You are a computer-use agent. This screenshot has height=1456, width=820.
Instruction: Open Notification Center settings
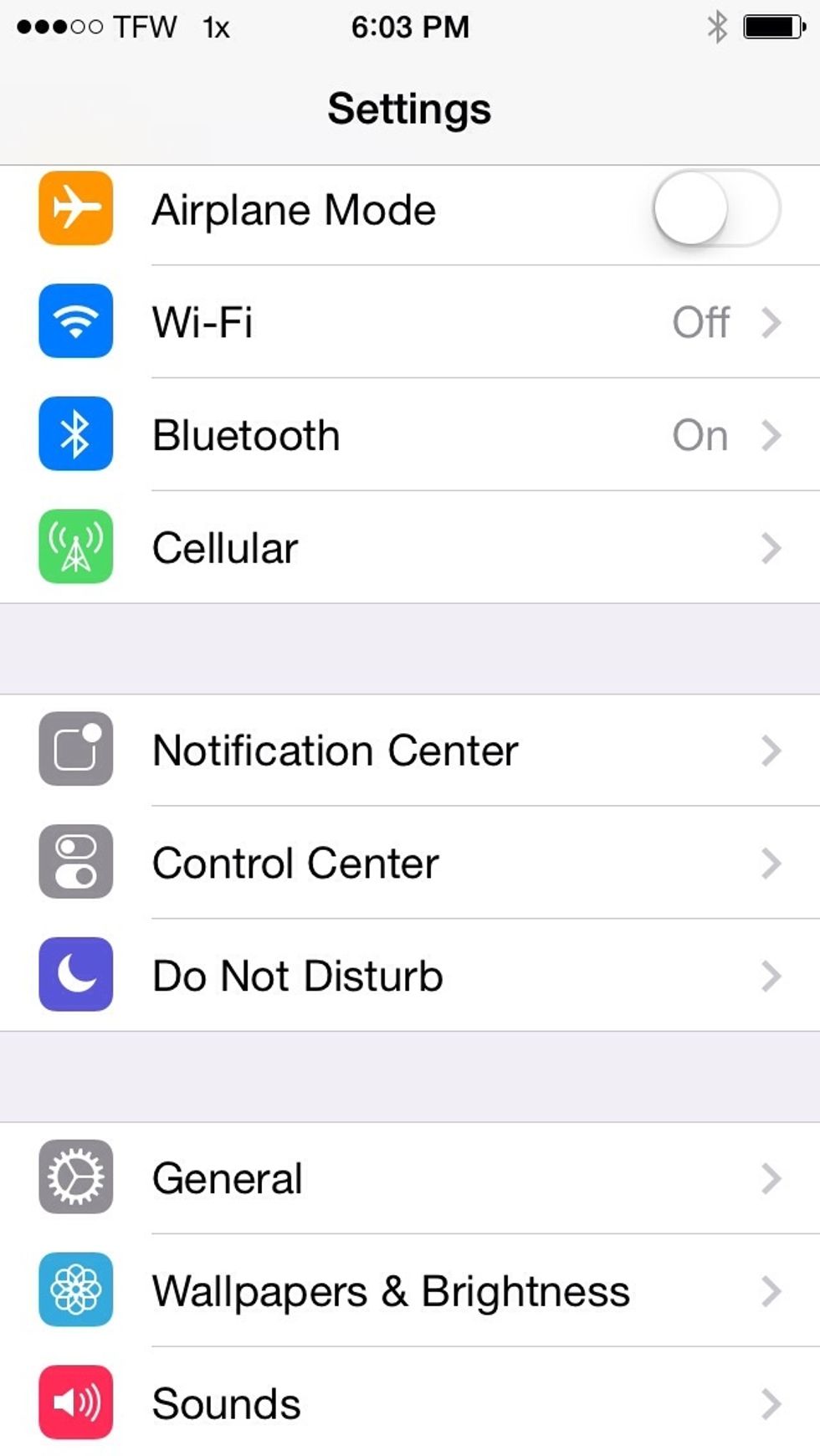(410, 751)
